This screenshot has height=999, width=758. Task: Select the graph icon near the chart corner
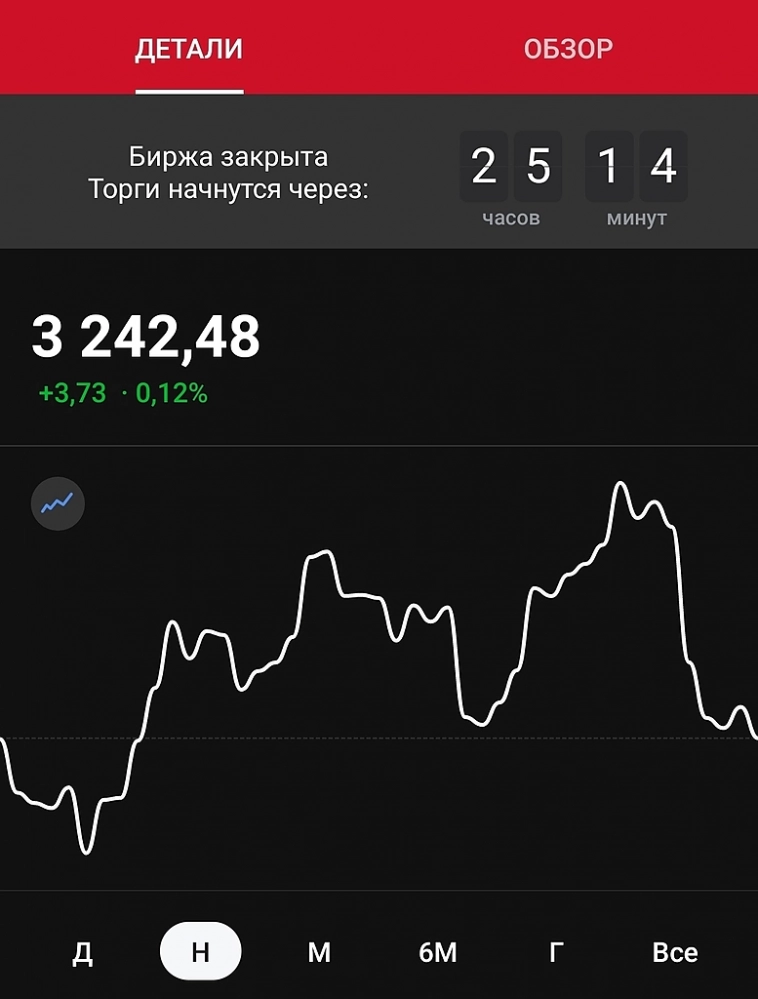point(57,503)
